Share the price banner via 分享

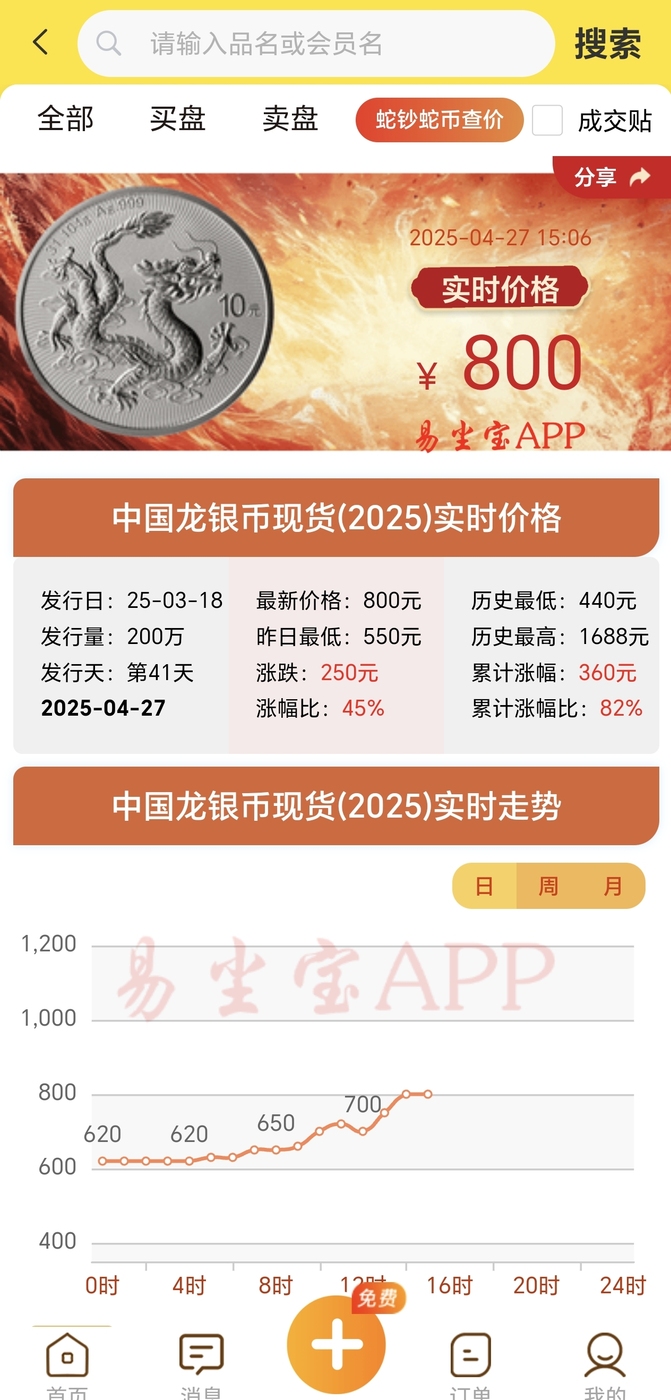(x=612, y=178)
